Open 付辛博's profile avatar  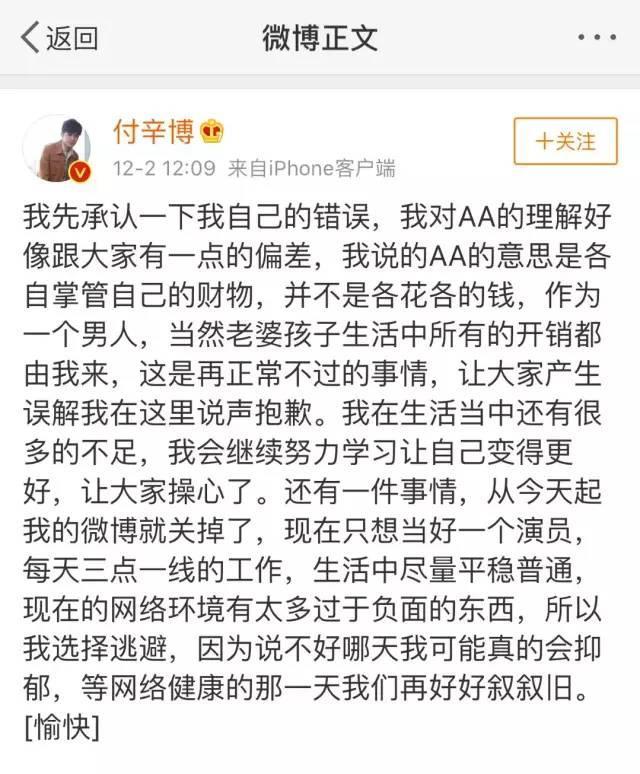point(58,149)
